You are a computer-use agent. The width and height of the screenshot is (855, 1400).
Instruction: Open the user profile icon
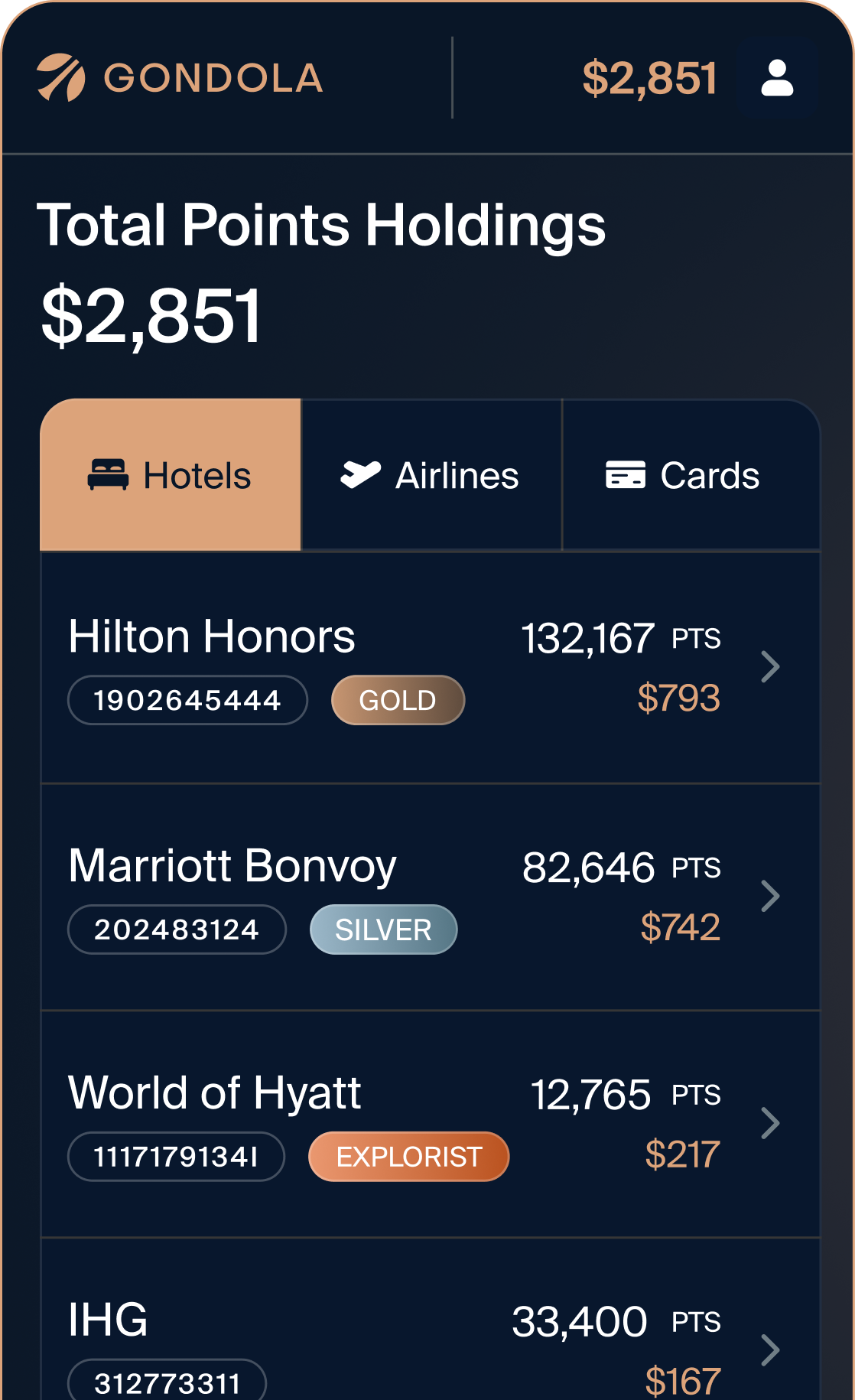(777, 78)
